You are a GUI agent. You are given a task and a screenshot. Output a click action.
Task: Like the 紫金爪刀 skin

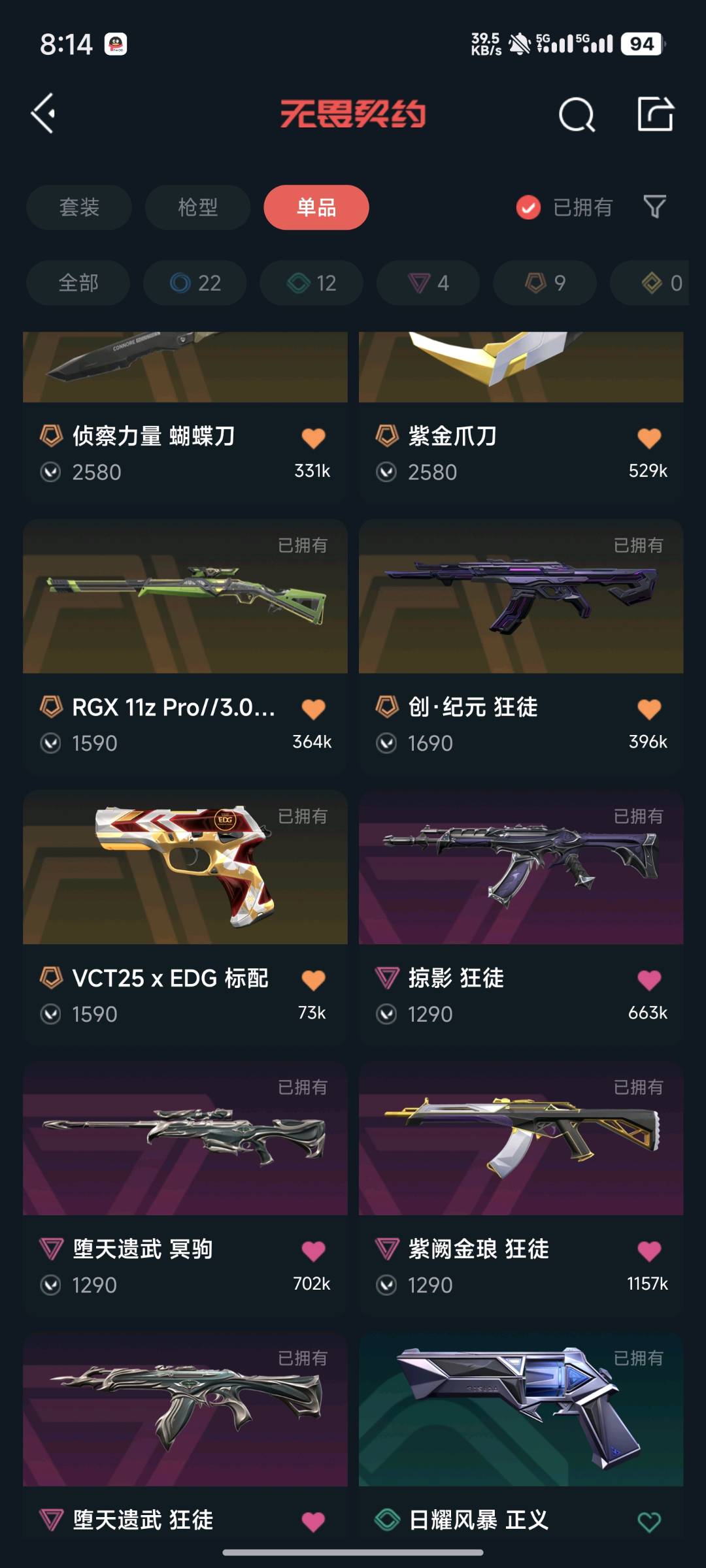point(649,438)
